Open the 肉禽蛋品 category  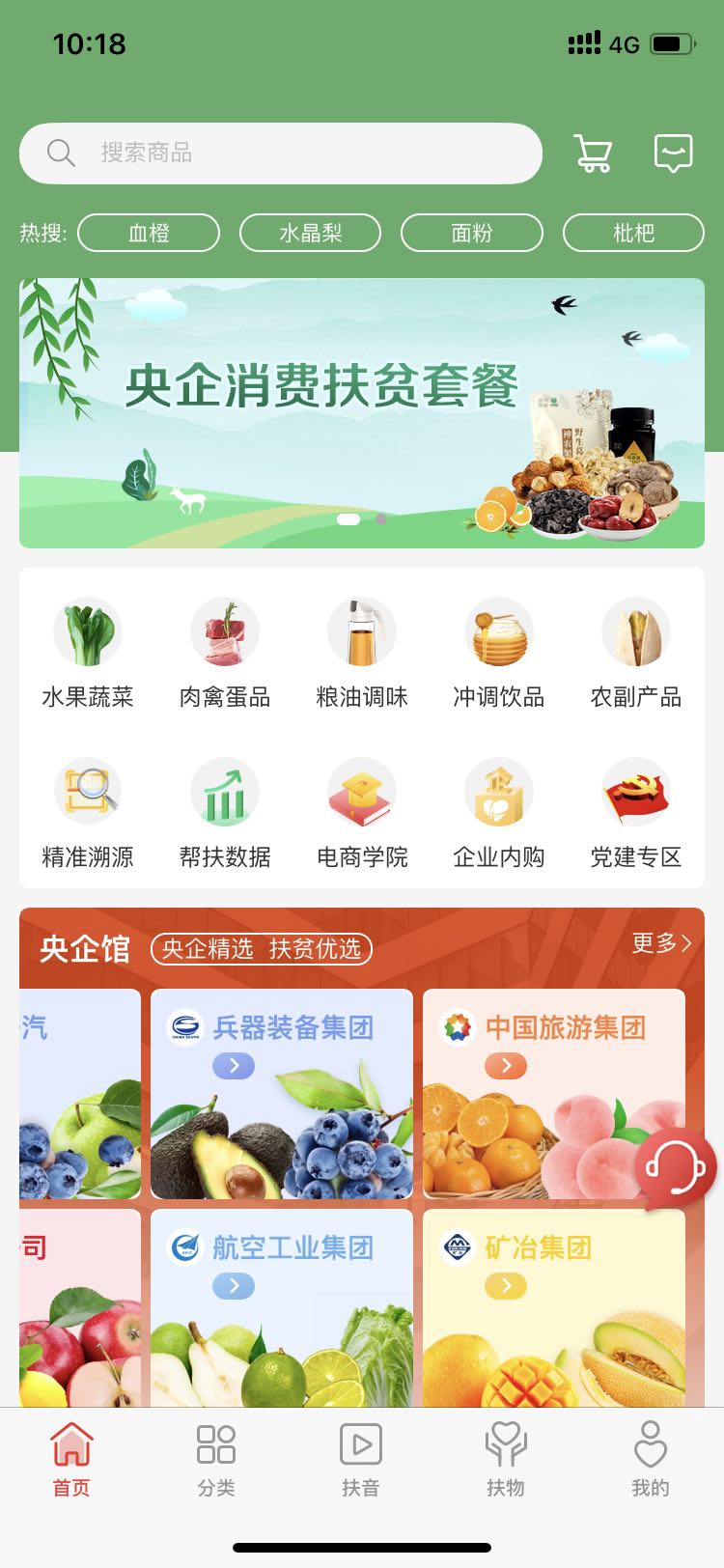225,653
